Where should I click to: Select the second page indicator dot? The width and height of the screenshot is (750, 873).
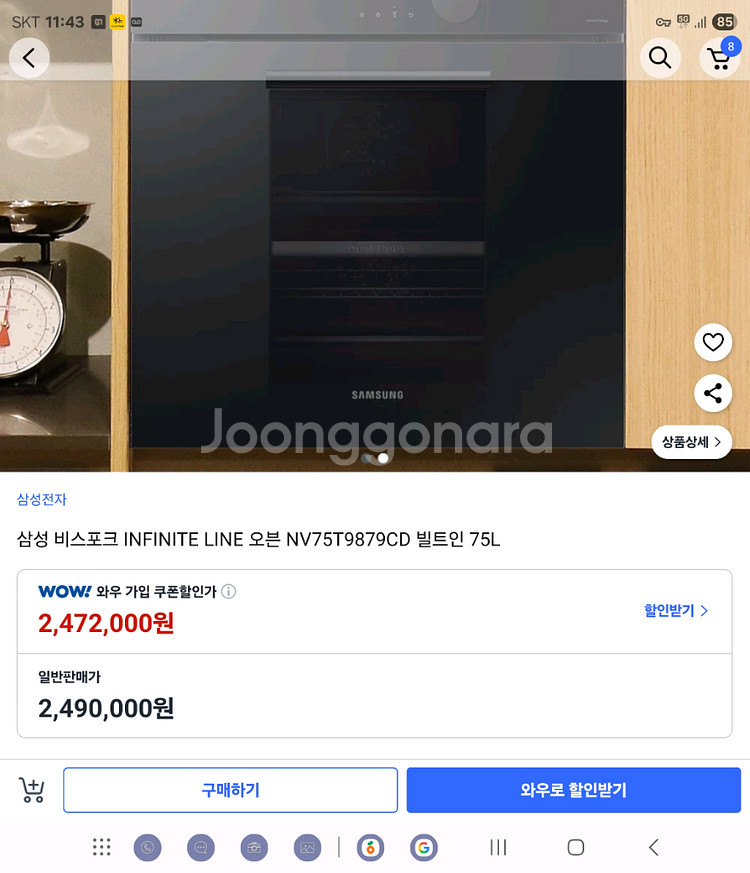click(x=384, y=459)
